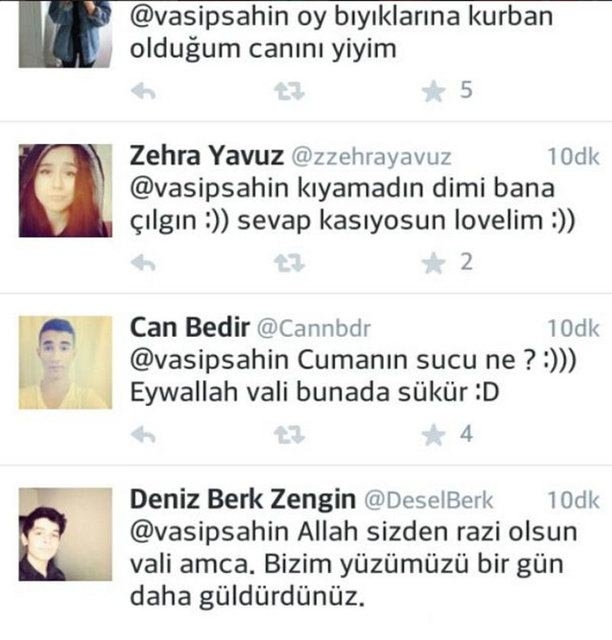Retweet the 'oy bıyıklarına kurban' tweet
This screenshot has width=612, height=640.
(288, 92)
